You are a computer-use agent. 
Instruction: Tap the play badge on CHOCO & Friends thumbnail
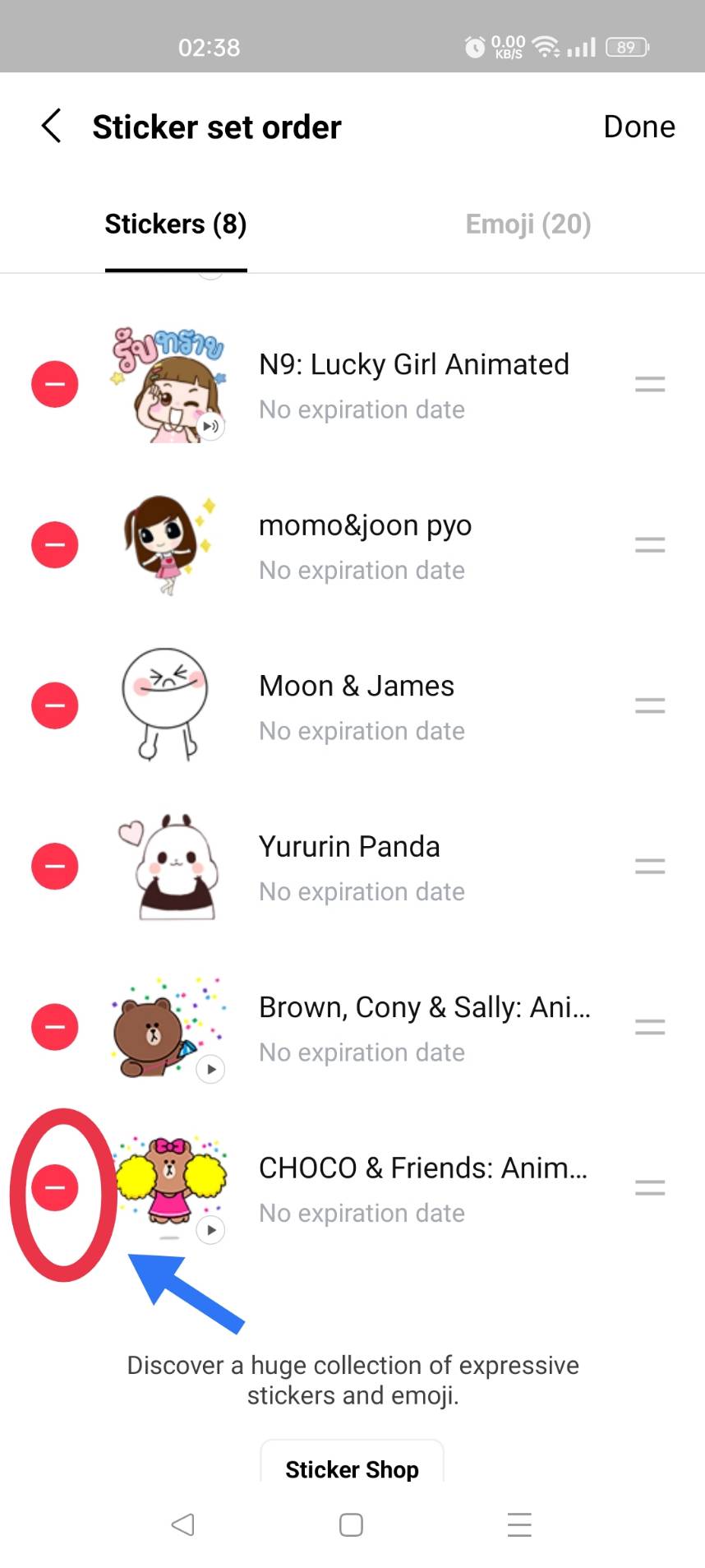[211, 1230]
